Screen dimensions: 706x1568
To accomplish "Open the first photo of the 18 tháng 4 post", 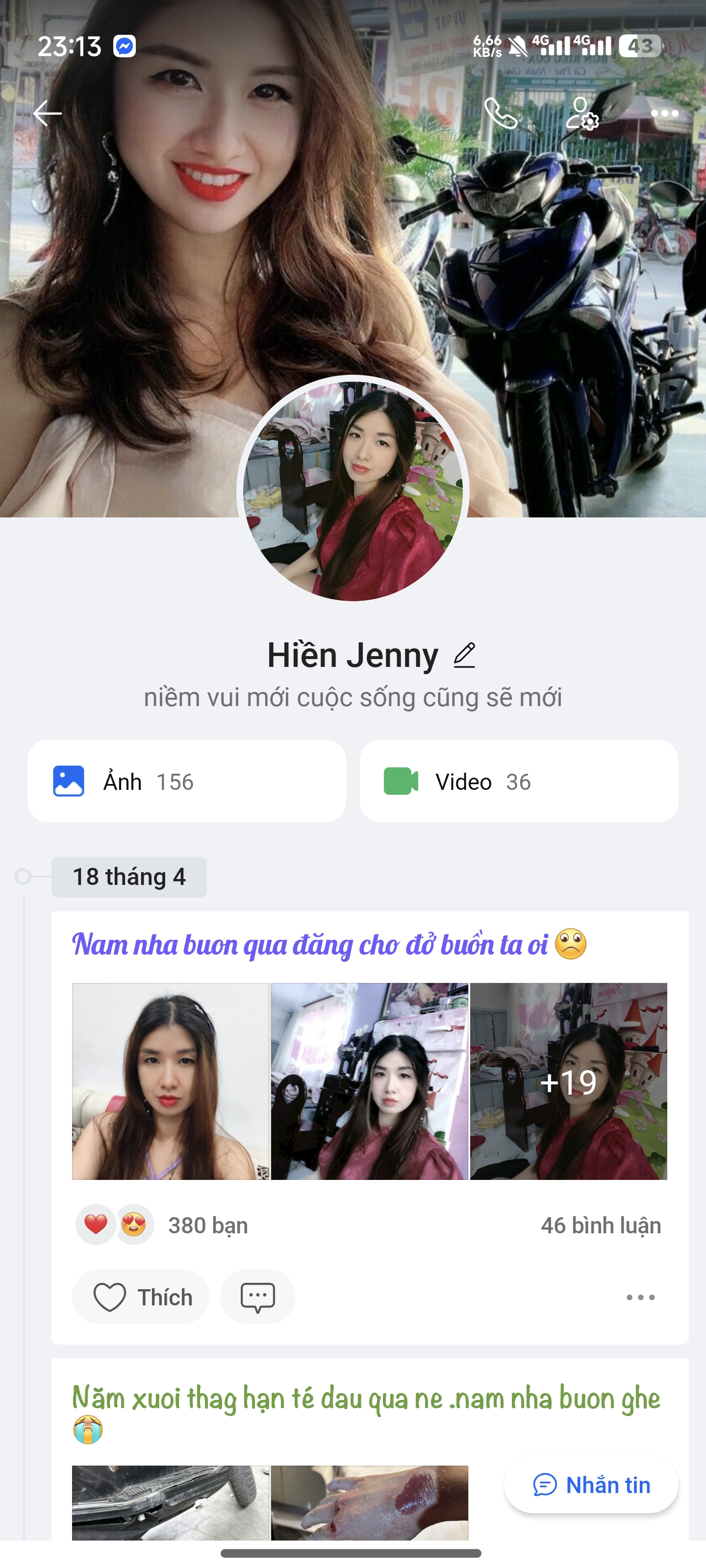I will tap(171, 1081).
